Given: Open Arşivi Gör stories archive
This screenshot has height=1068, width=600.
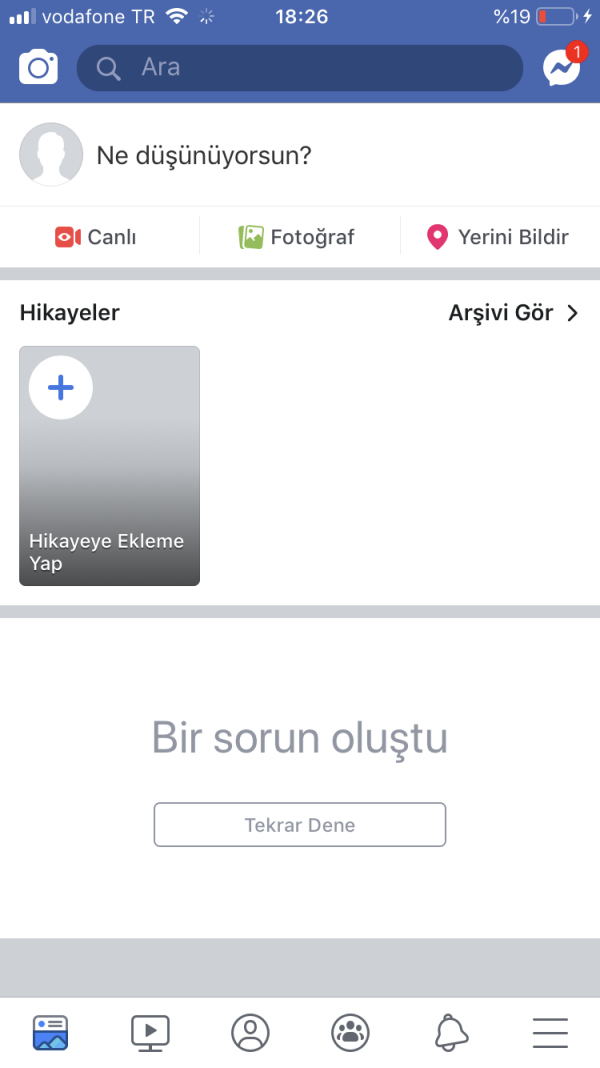Looking at the screenshot, I should coord(513,313).
